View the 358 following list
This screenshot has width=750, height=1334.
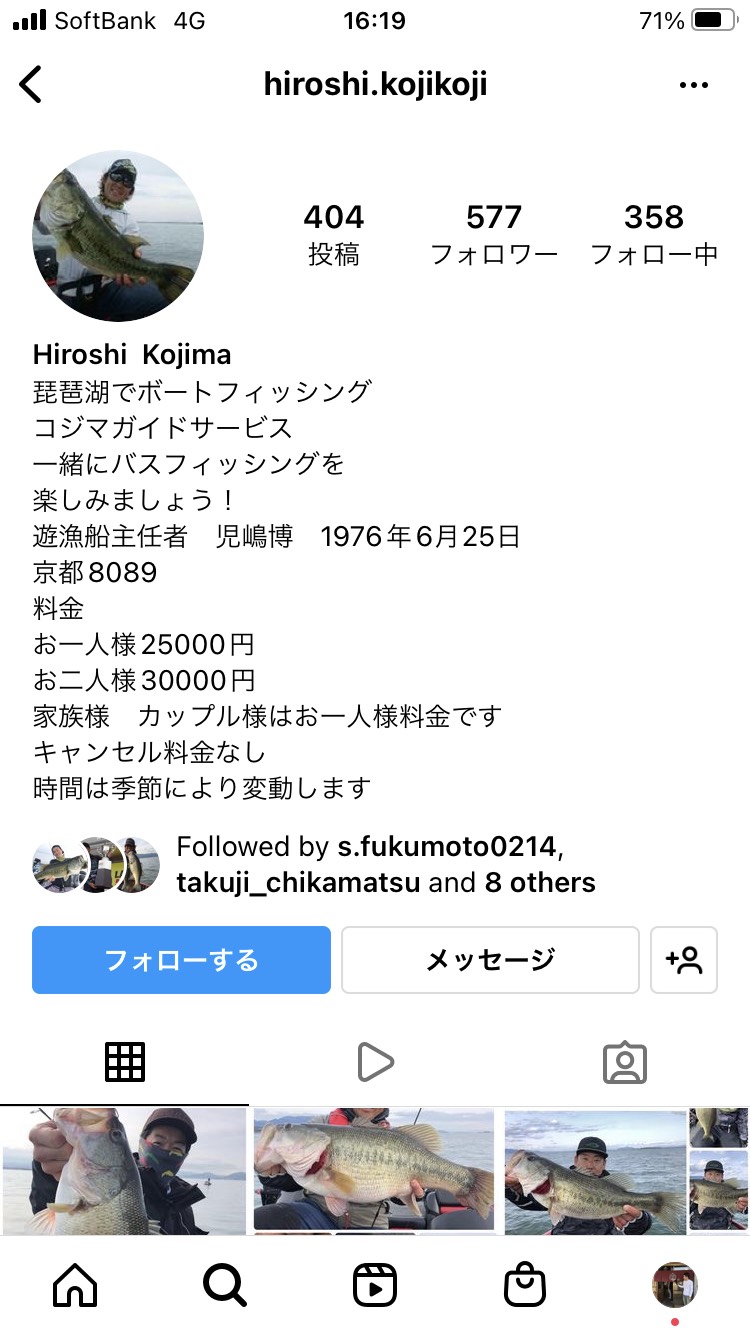pyautogui.click(x=654, y=235)
